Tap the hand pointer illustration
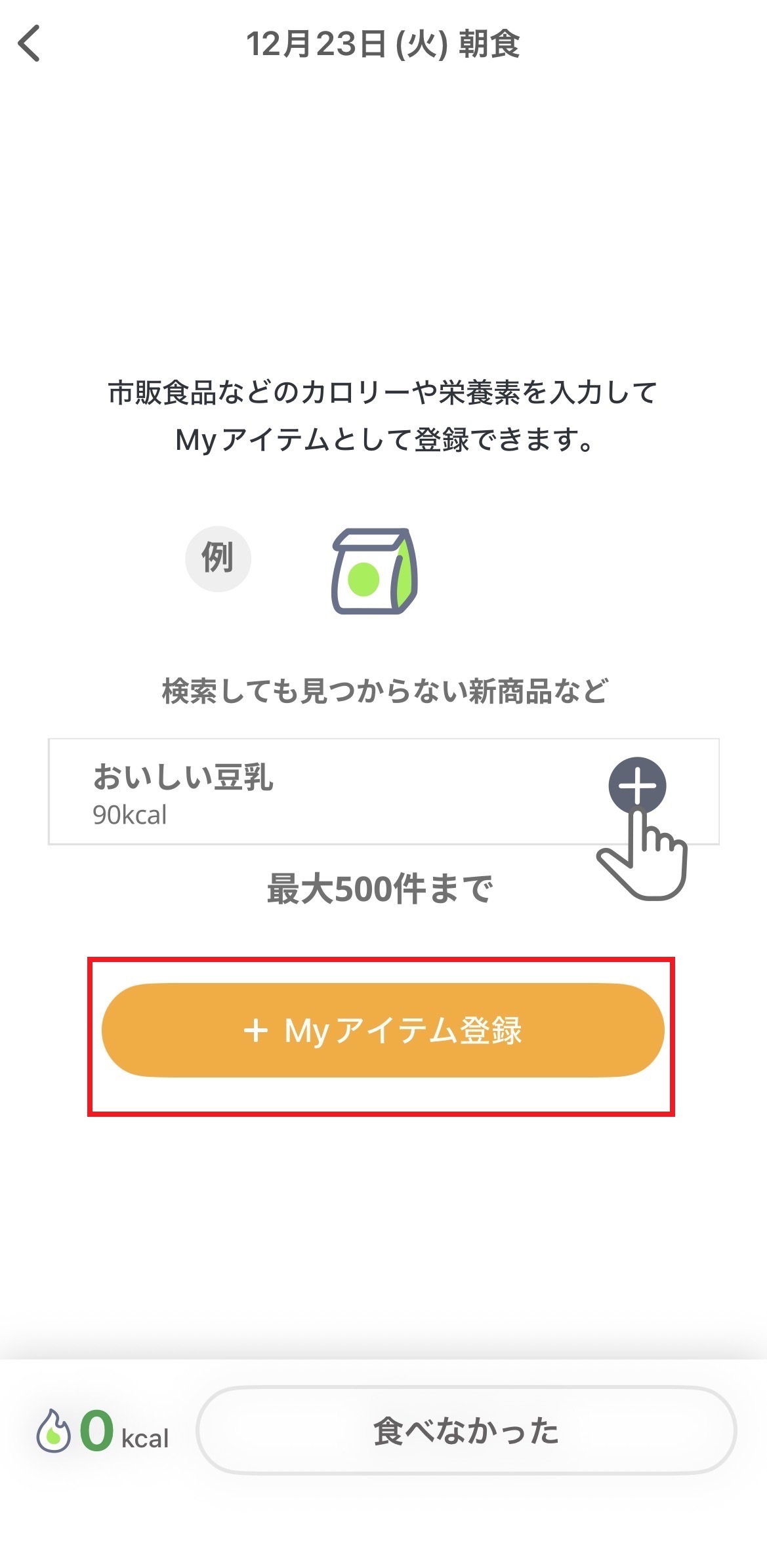Image resolution: width=767 pixels, height=1568 pixels. [644, 862]
